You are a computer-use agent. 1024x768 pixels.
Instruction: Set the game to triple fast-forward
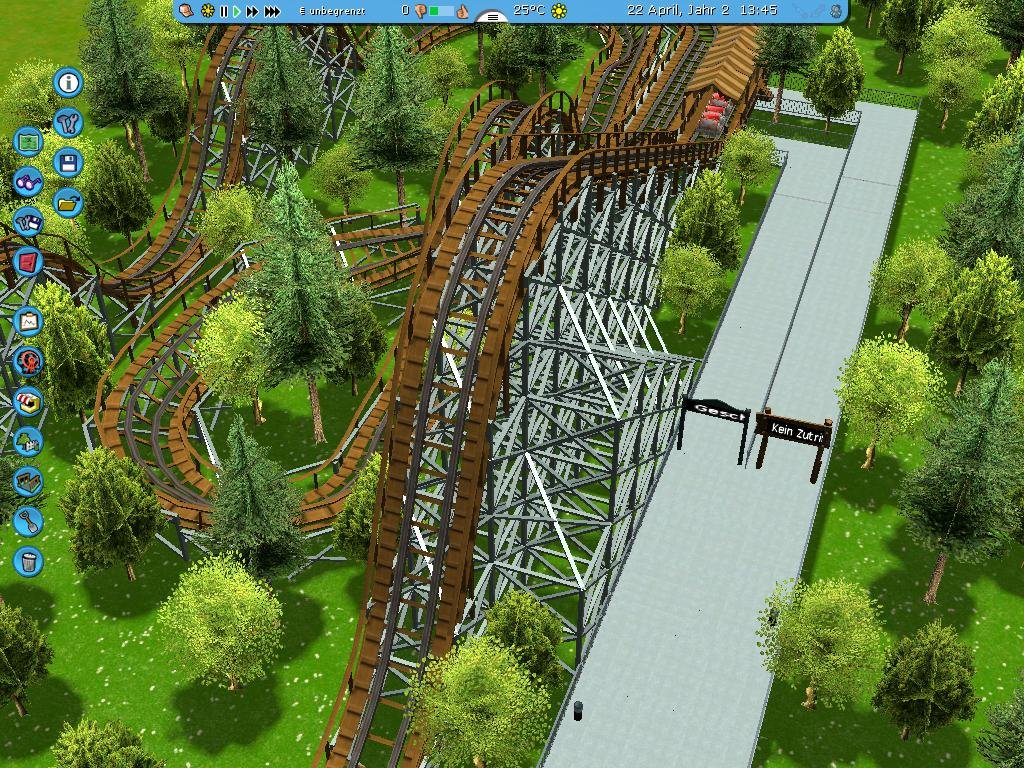click(271, 11)
